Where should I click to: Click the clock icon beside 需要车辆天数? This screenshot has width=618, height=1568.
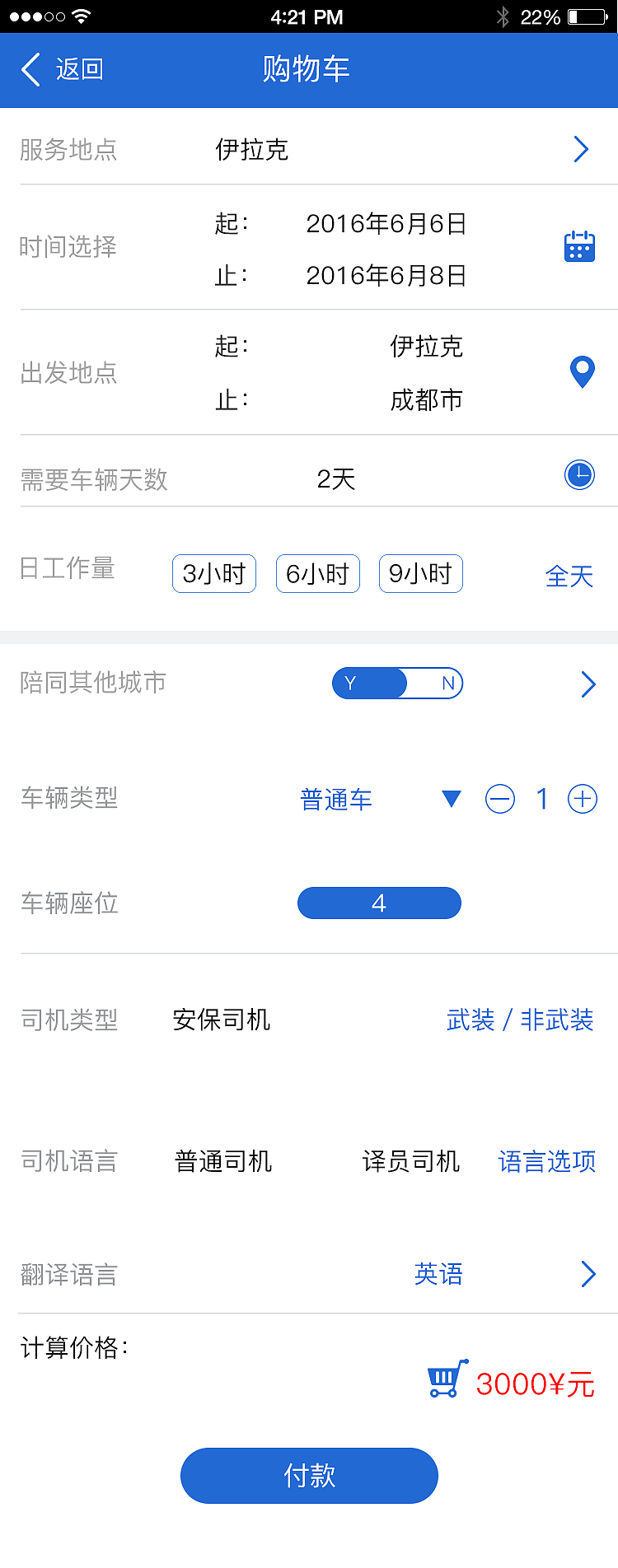click(x=579, y=475)
